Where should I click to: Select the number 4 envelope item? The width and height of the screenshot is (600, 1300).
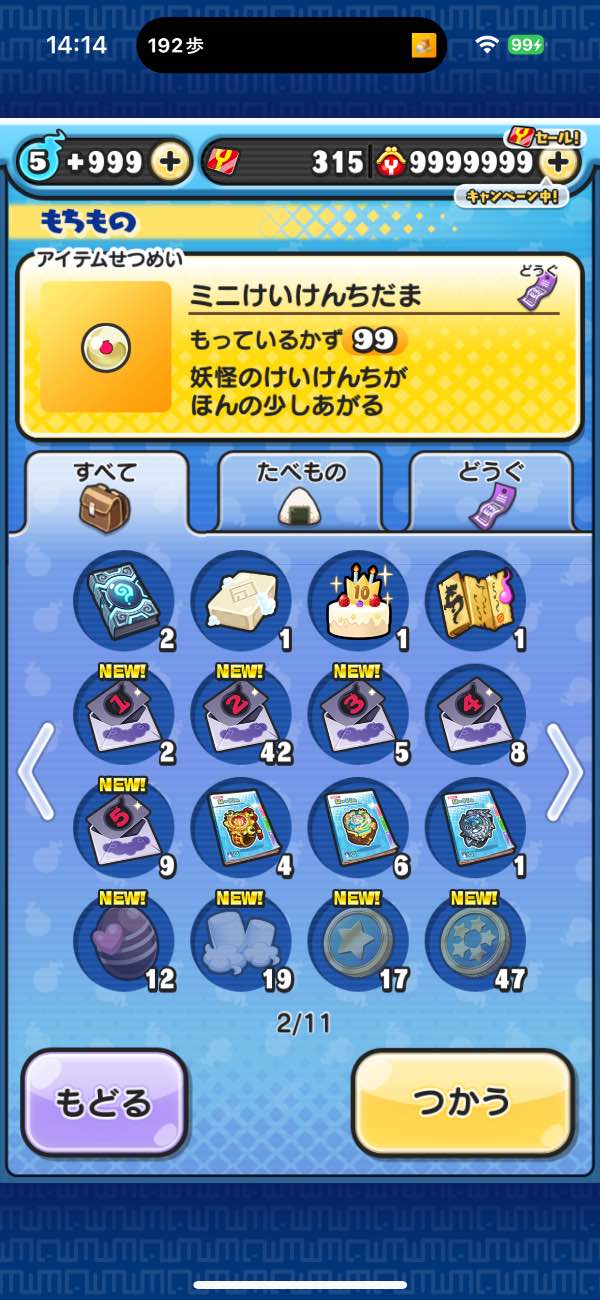pos(475,715)
